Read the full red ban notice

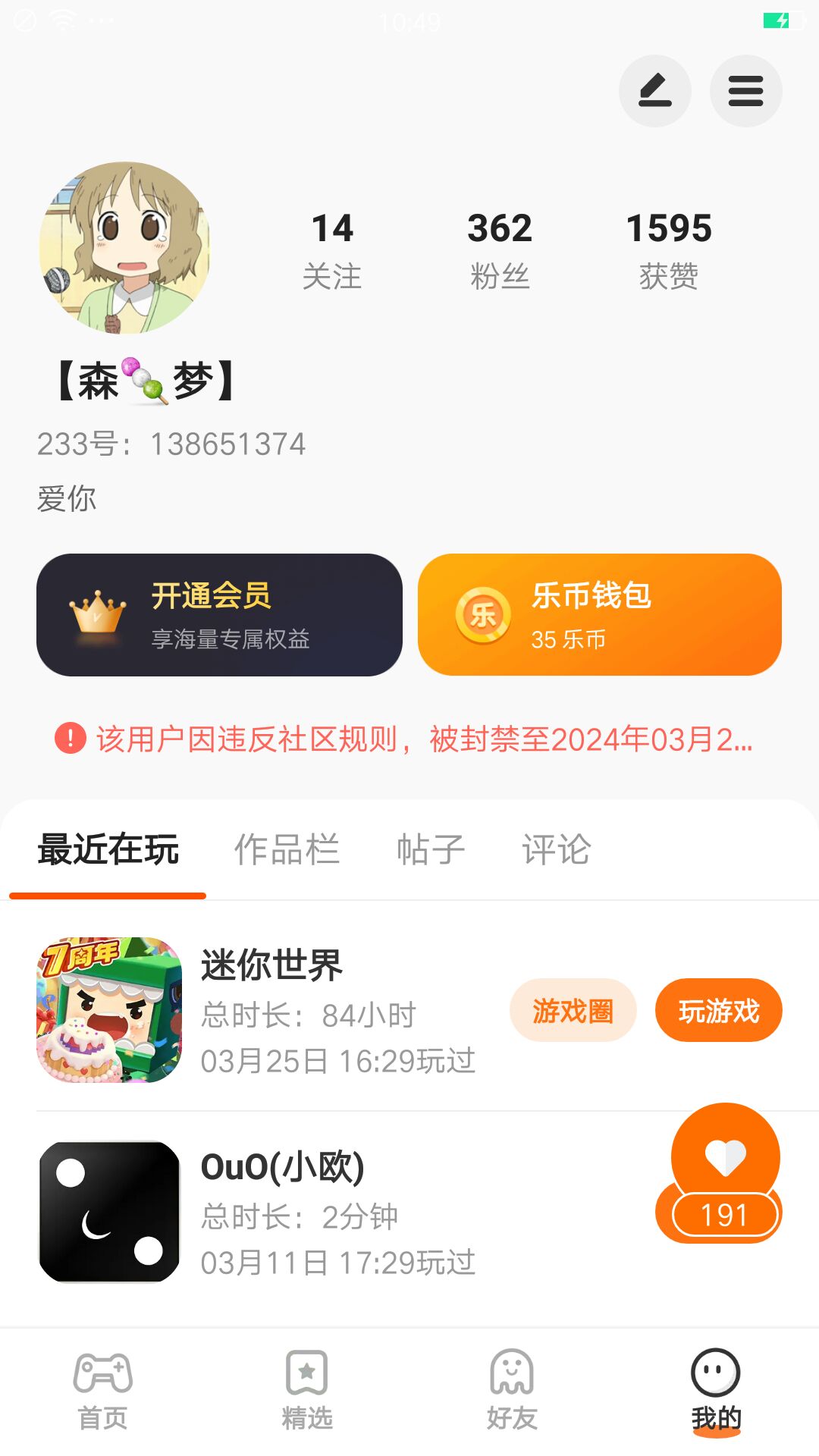403,739
